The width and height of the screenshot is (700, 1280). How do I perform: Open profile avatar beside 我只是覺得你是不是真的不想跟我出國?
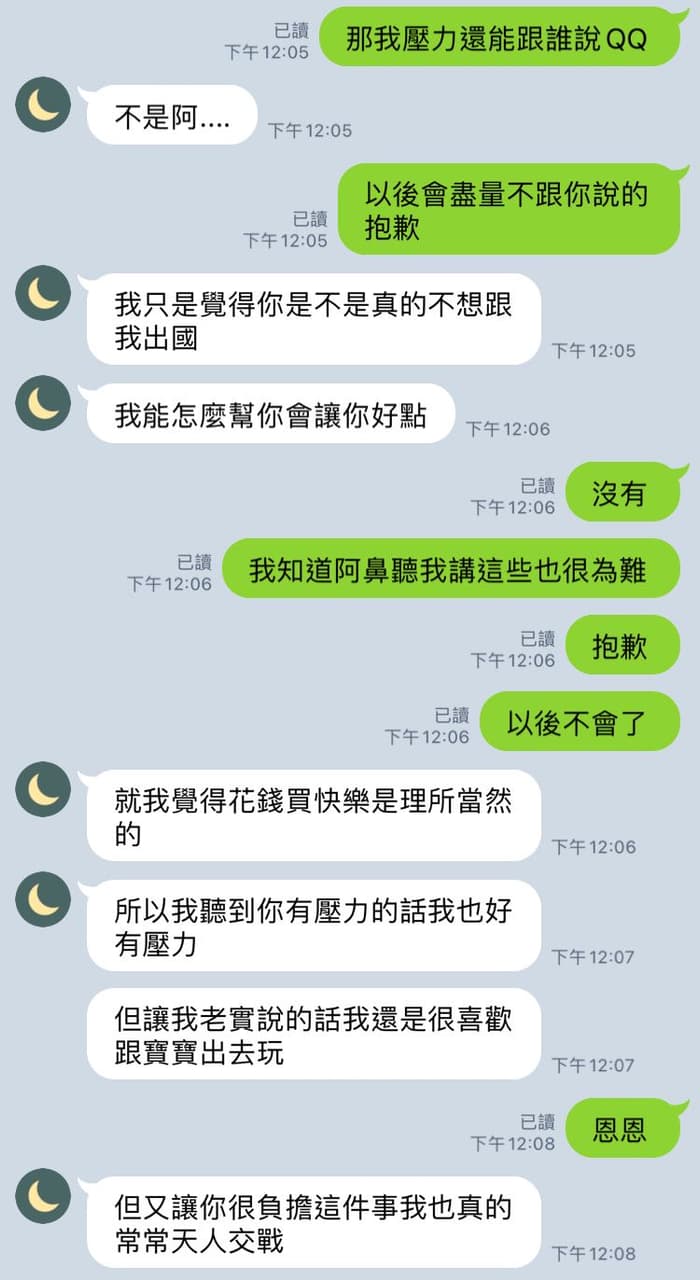(x=43, y=293)
